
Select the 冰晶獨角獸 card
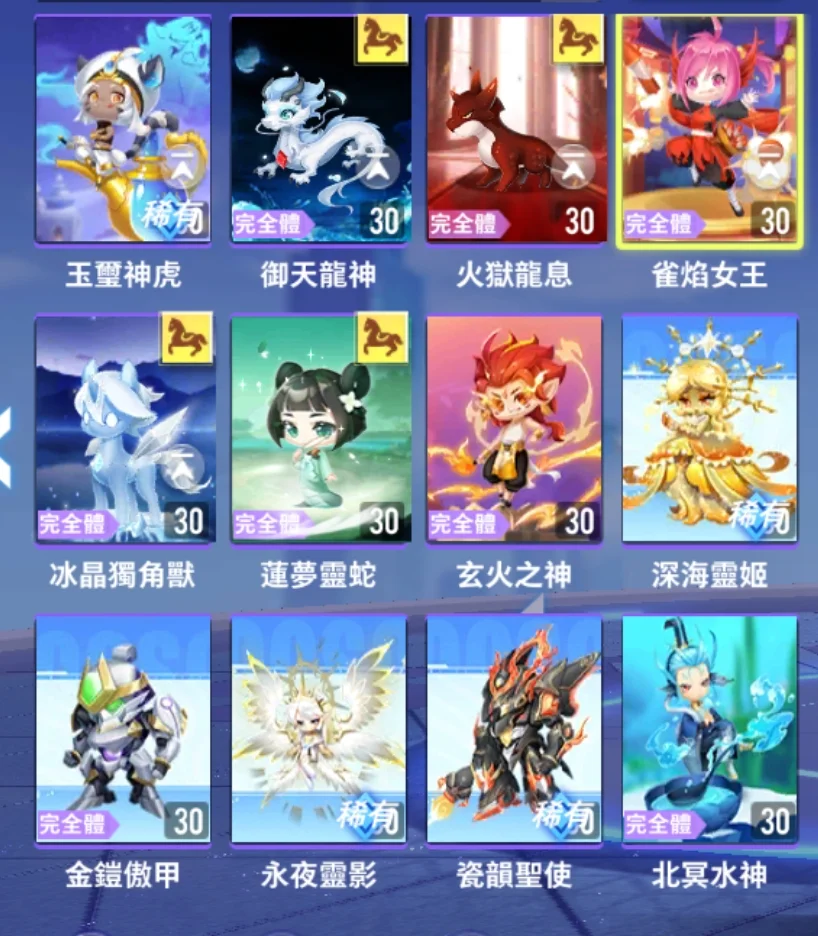123,430
